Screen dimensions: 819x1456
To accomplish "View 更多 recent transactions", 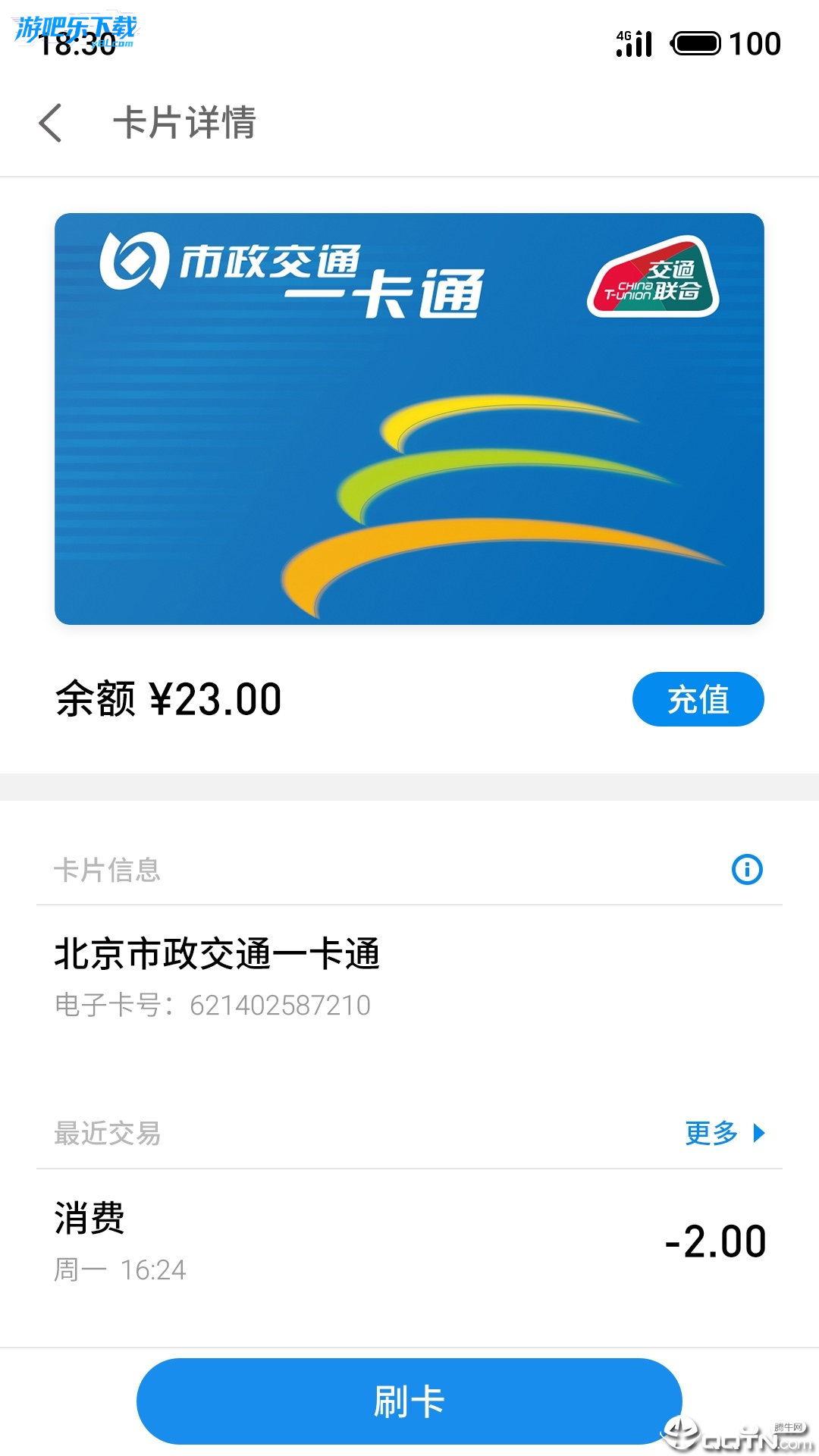I will point(724,1133).
